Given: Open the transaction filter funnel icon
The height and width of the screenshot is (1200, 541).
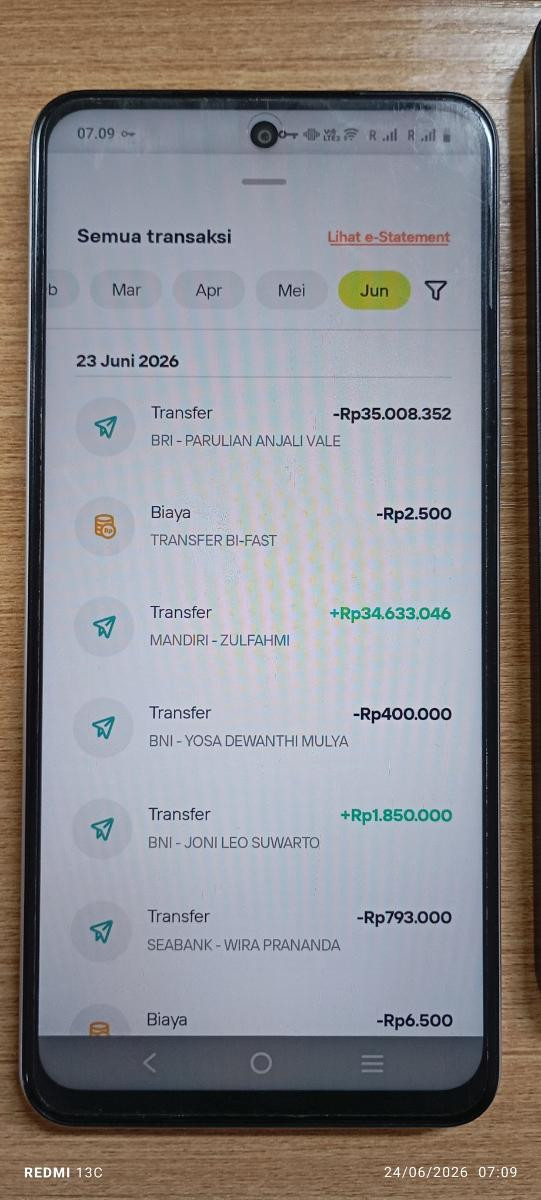Looking at the screenshot, I should (436, 290).
